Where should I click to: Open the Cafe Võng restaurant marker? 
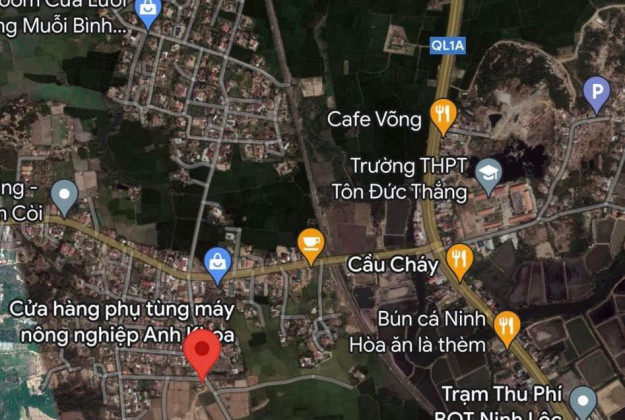click(x=443, y=113)
